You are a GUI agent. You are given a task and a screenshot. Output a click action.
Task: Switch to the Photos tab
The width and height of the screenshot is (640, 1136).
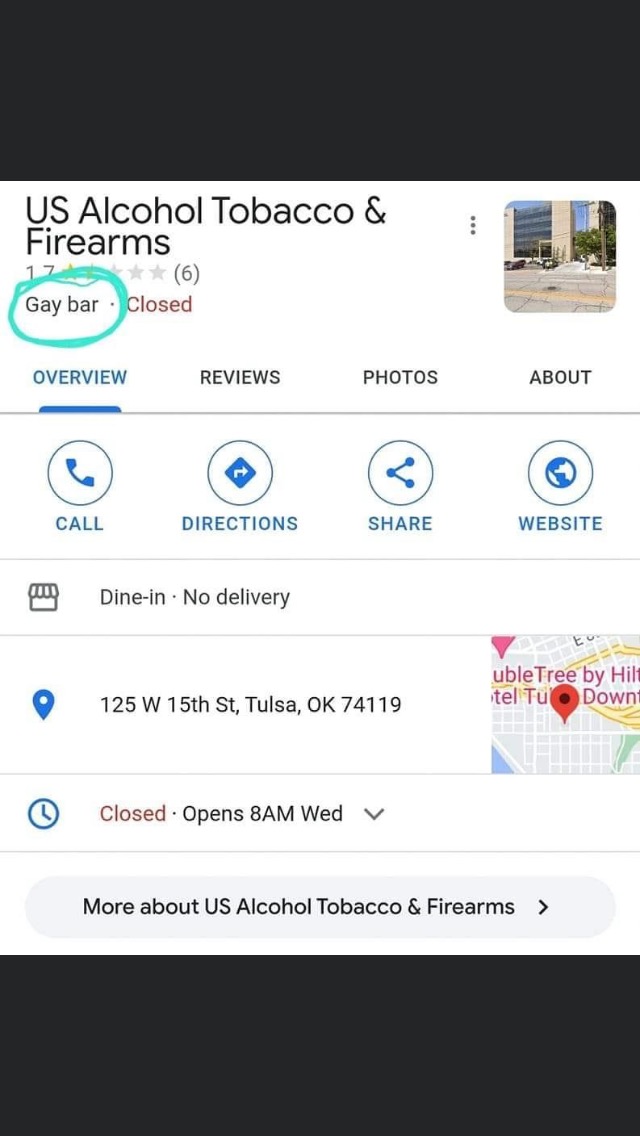point(400,378)
